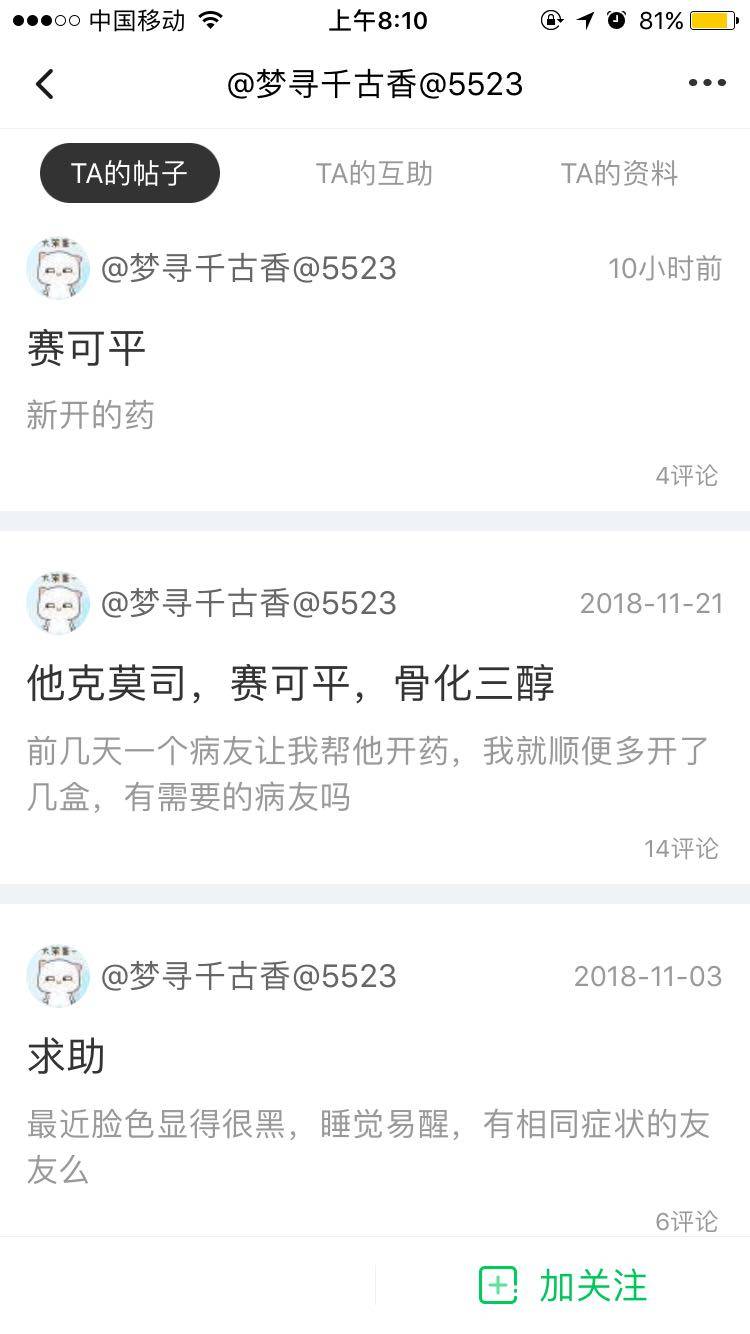Open the post titled 求助
The image size is (750, 1334).
[66, 1056]
